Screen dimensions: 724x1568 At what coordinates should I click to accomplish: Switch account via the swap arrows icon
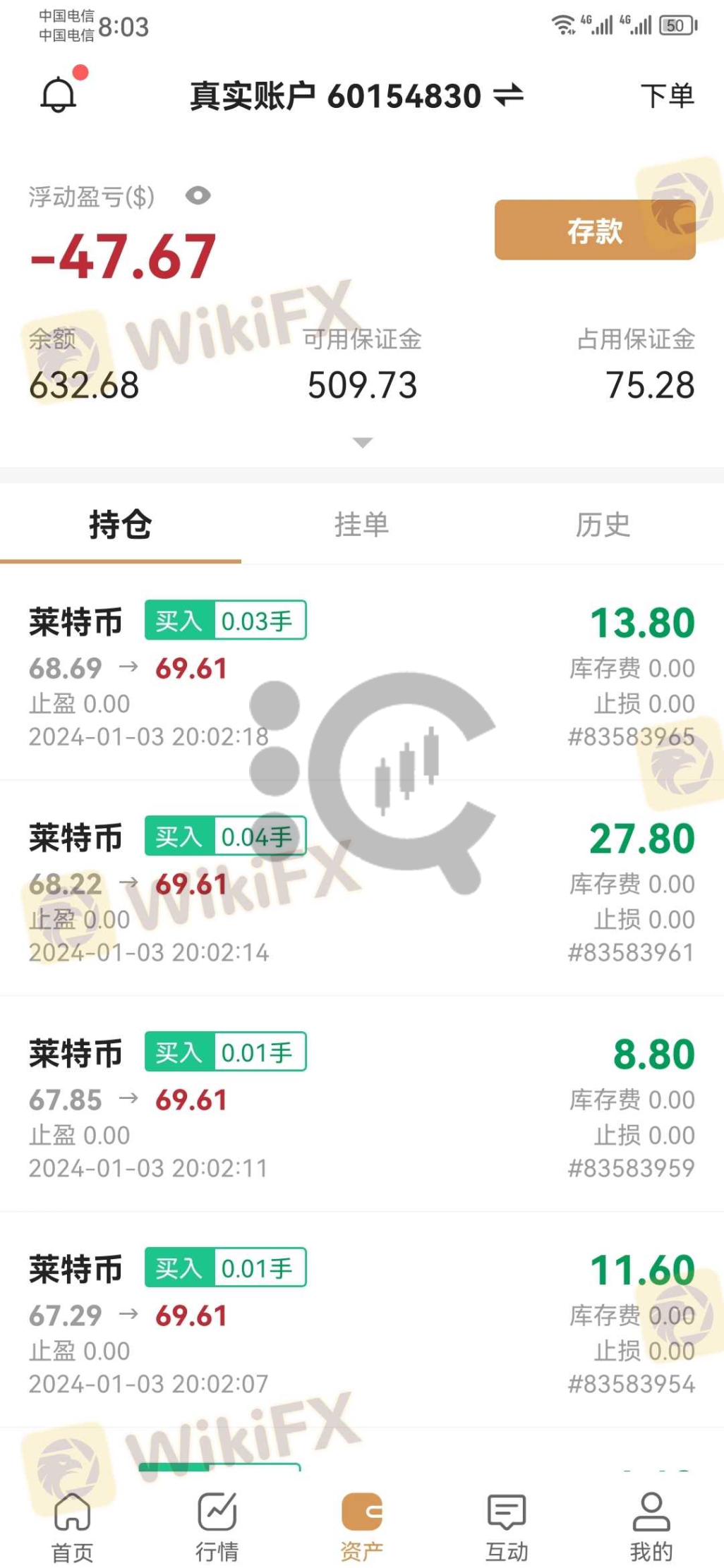(508, 95)
